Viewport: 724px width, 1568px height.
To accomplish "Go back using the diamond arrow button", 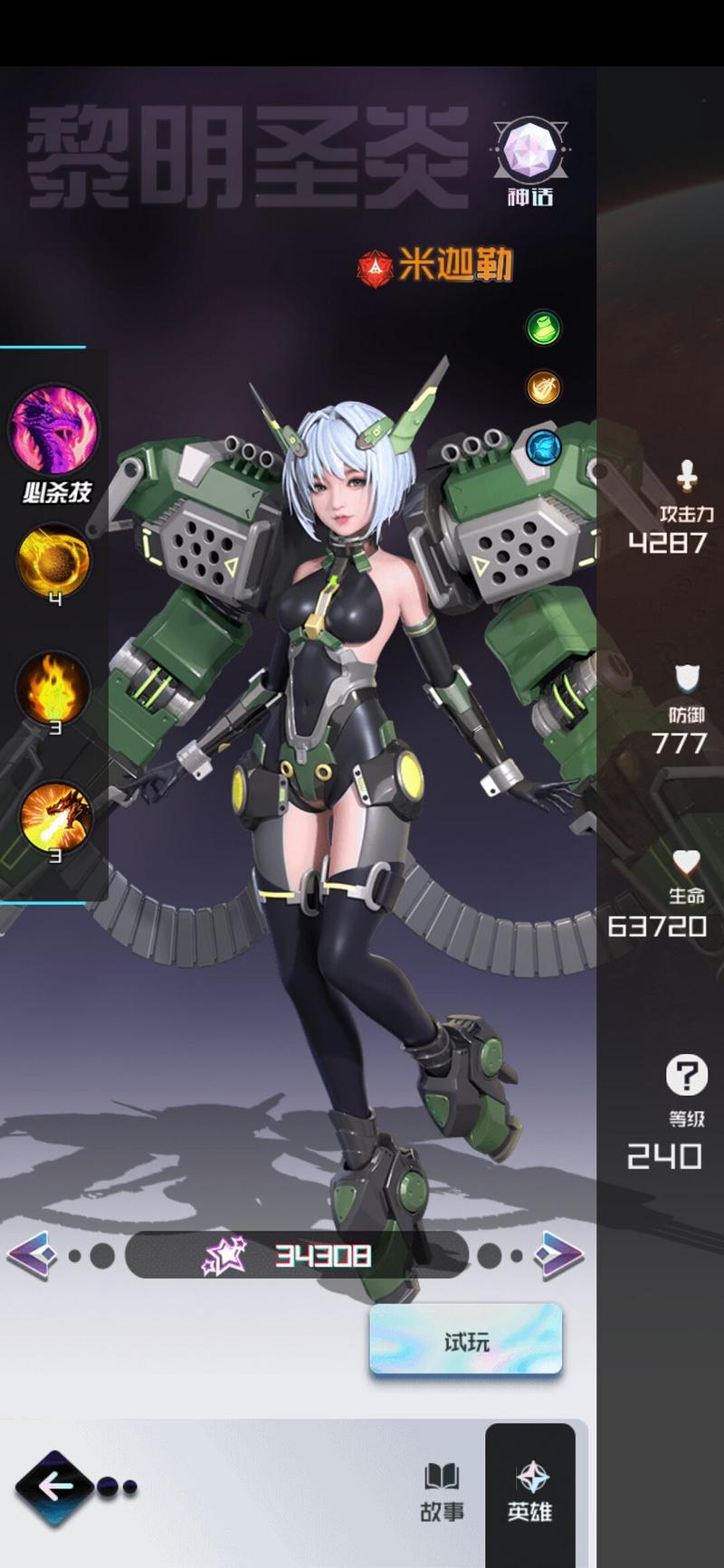I will [54, 1487].
